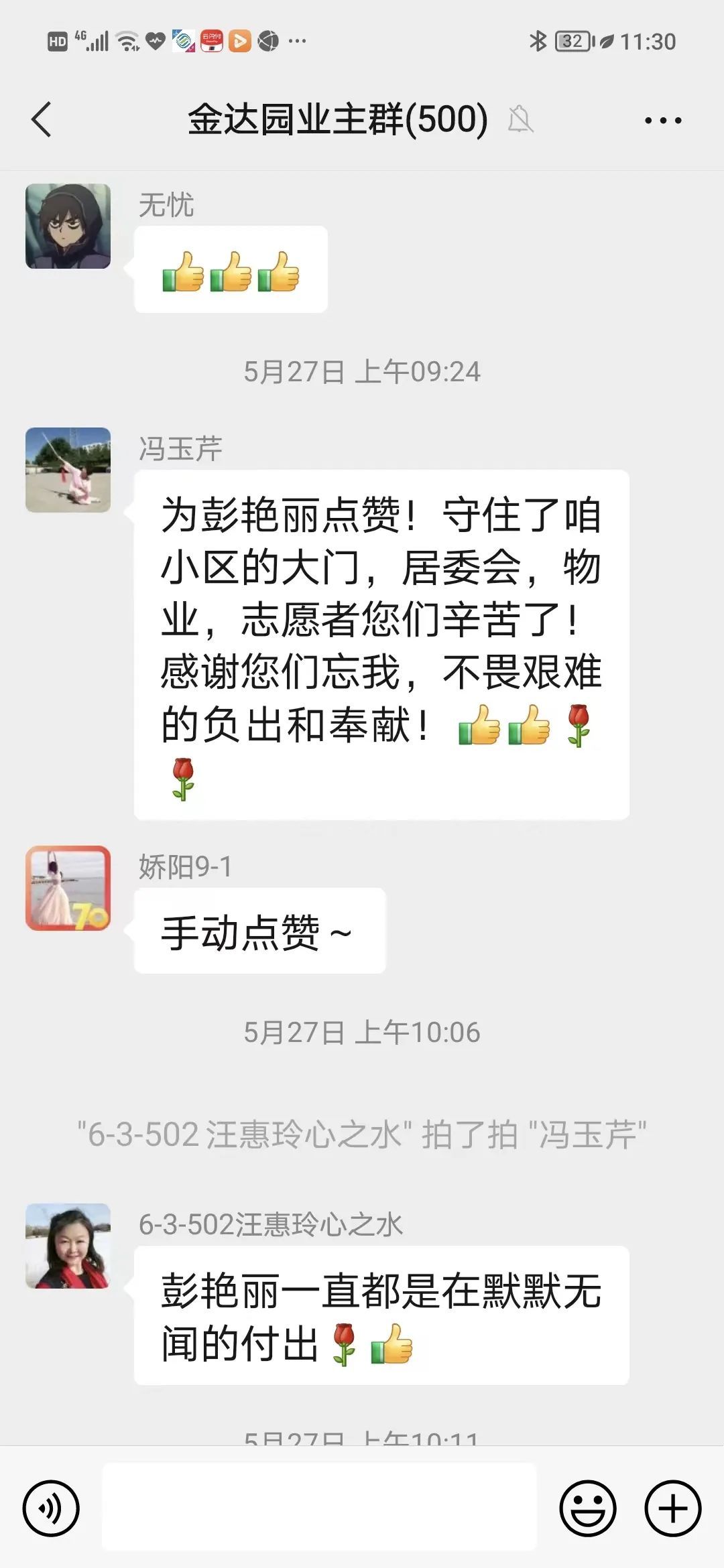The image size is (724, 1568).
Task: View 无忧's profile avatar
Action: click(68, 226)
